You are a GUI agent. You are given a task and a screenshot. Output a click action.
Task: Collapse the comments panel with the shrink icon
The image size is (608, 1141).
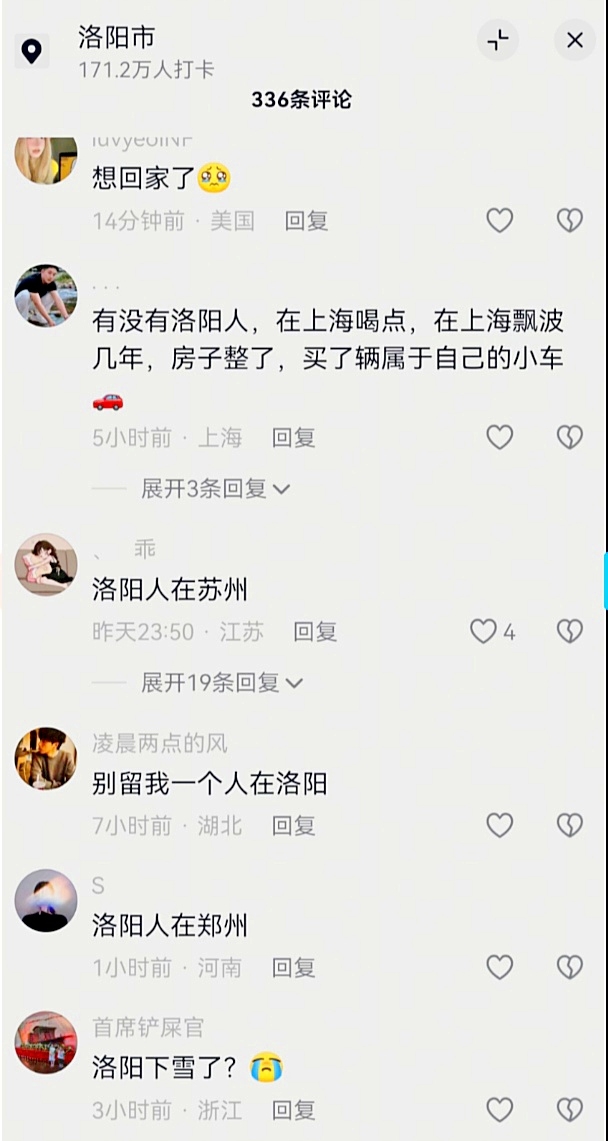pos(498,41)
